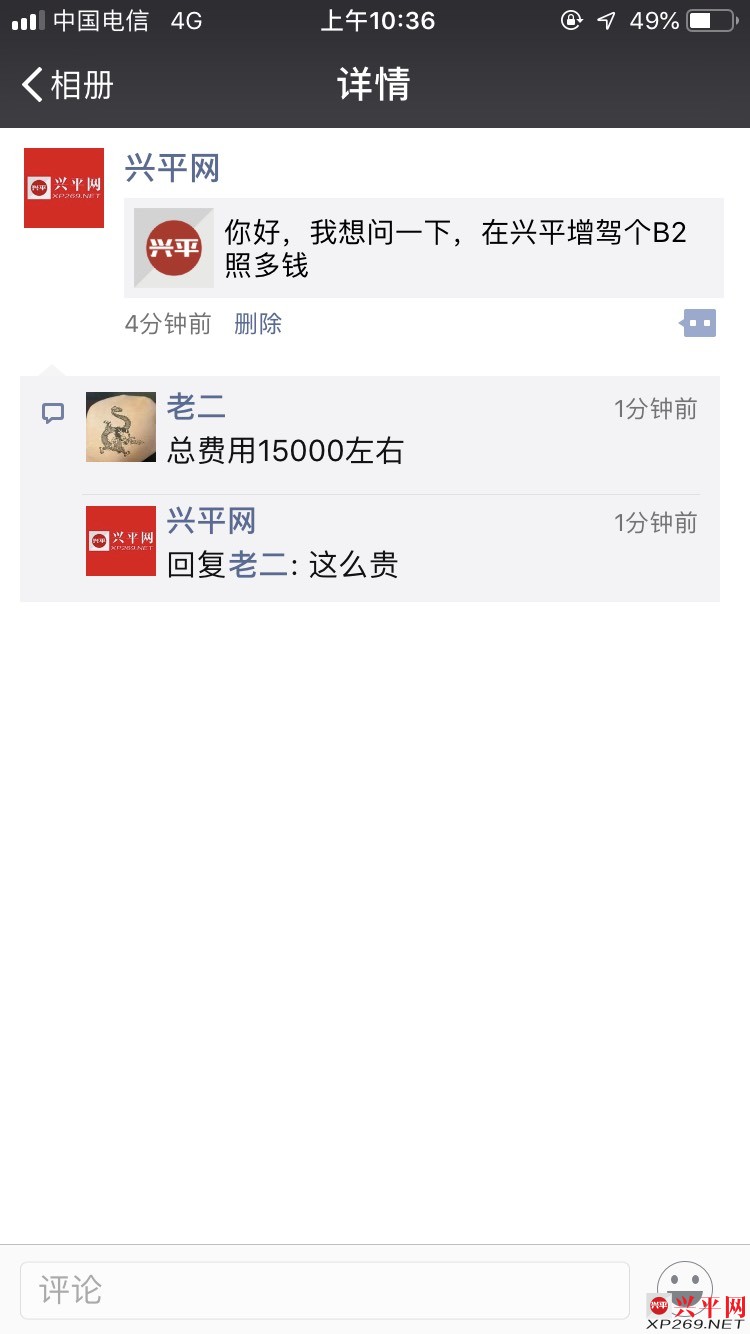
Task: Open the shared link card about B2照
Action: click(x=423, y=248)
